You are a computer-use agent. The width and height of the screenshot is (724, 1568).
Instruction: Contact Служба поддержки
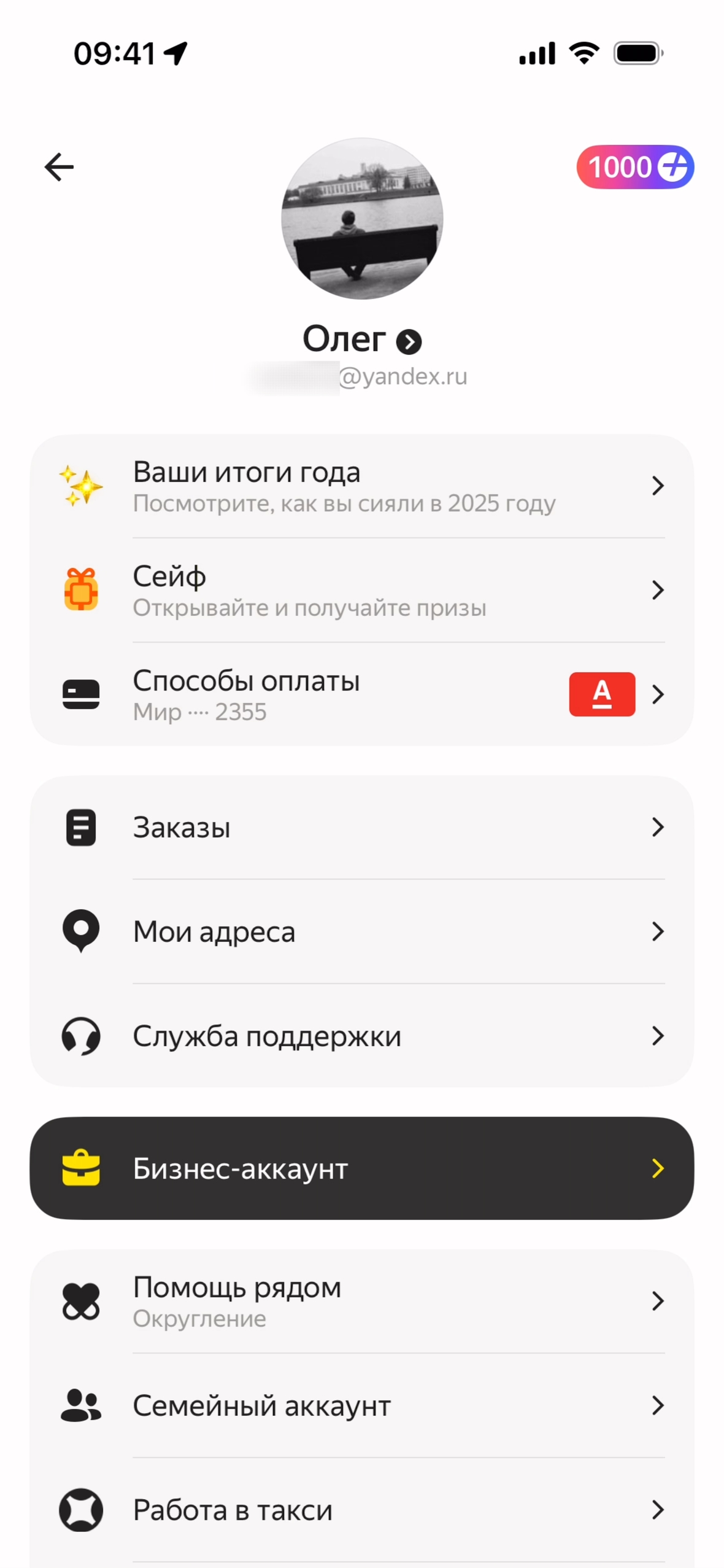[x=362, y=1036]
